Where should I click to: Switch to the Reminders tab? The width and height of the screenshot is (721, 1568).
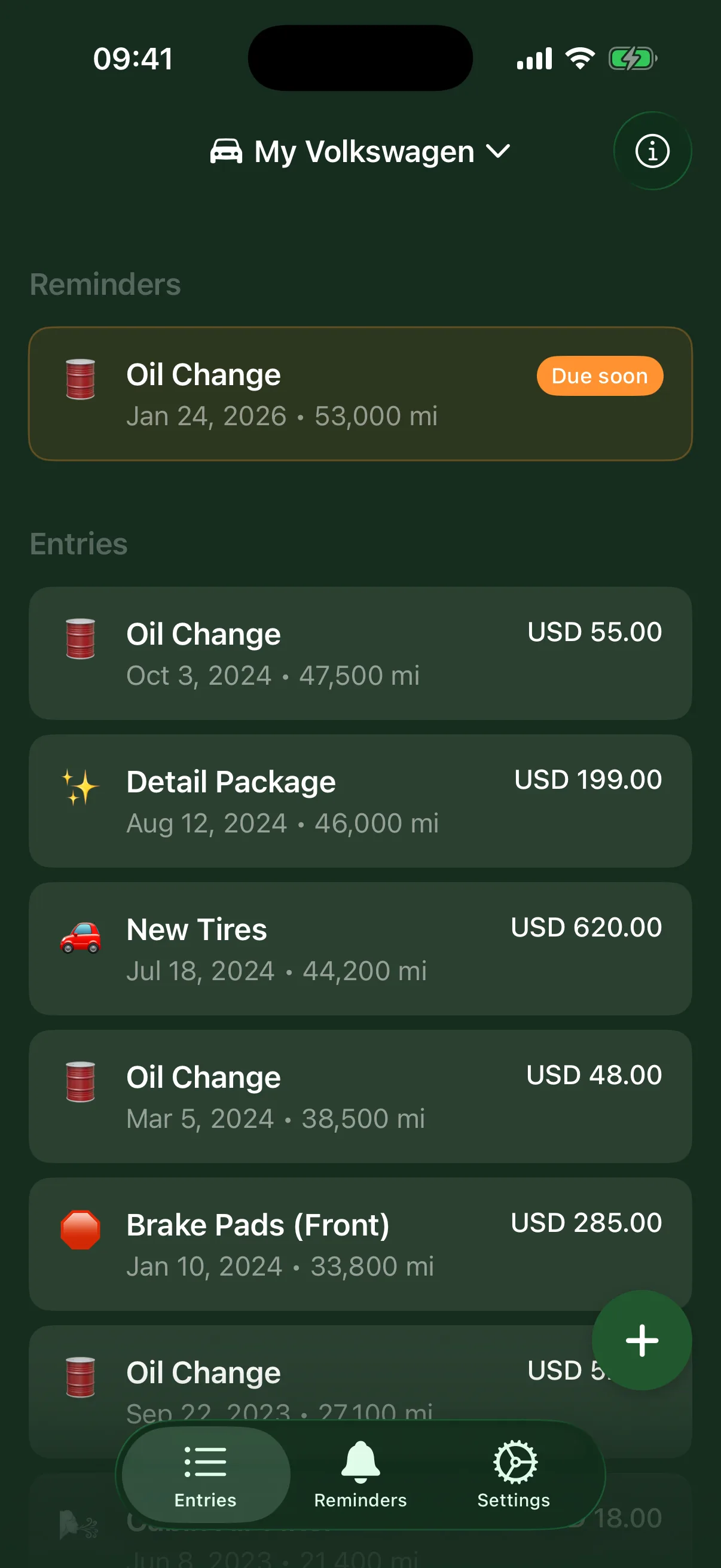click(x=360, y=1476)
